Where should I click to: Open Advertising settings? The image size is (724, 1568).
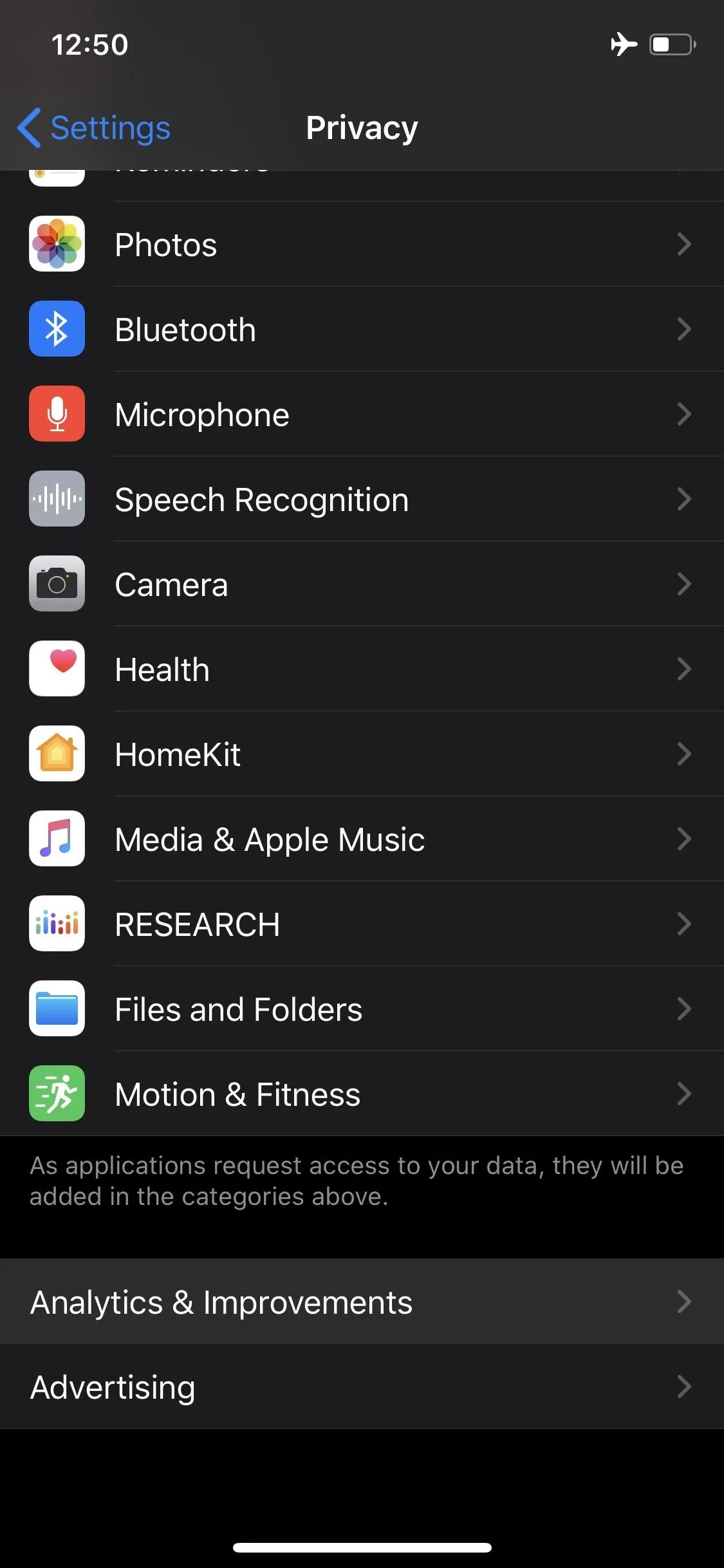pyautogui.click(x=362, y=1386)
